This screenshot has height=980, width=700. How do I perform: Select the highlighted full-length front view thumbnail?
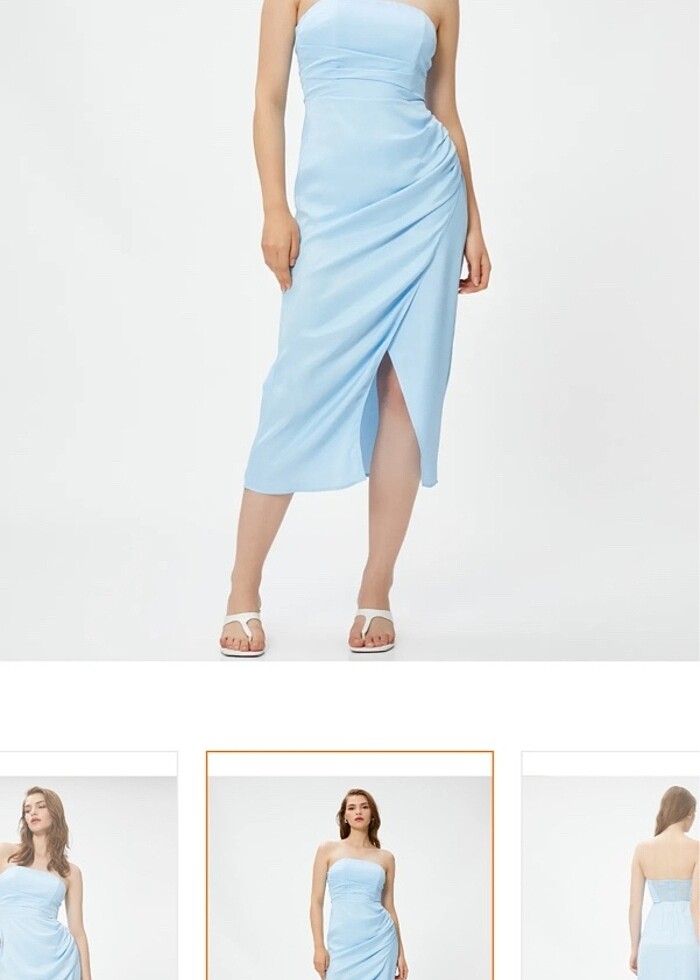[x=350, y=868]
